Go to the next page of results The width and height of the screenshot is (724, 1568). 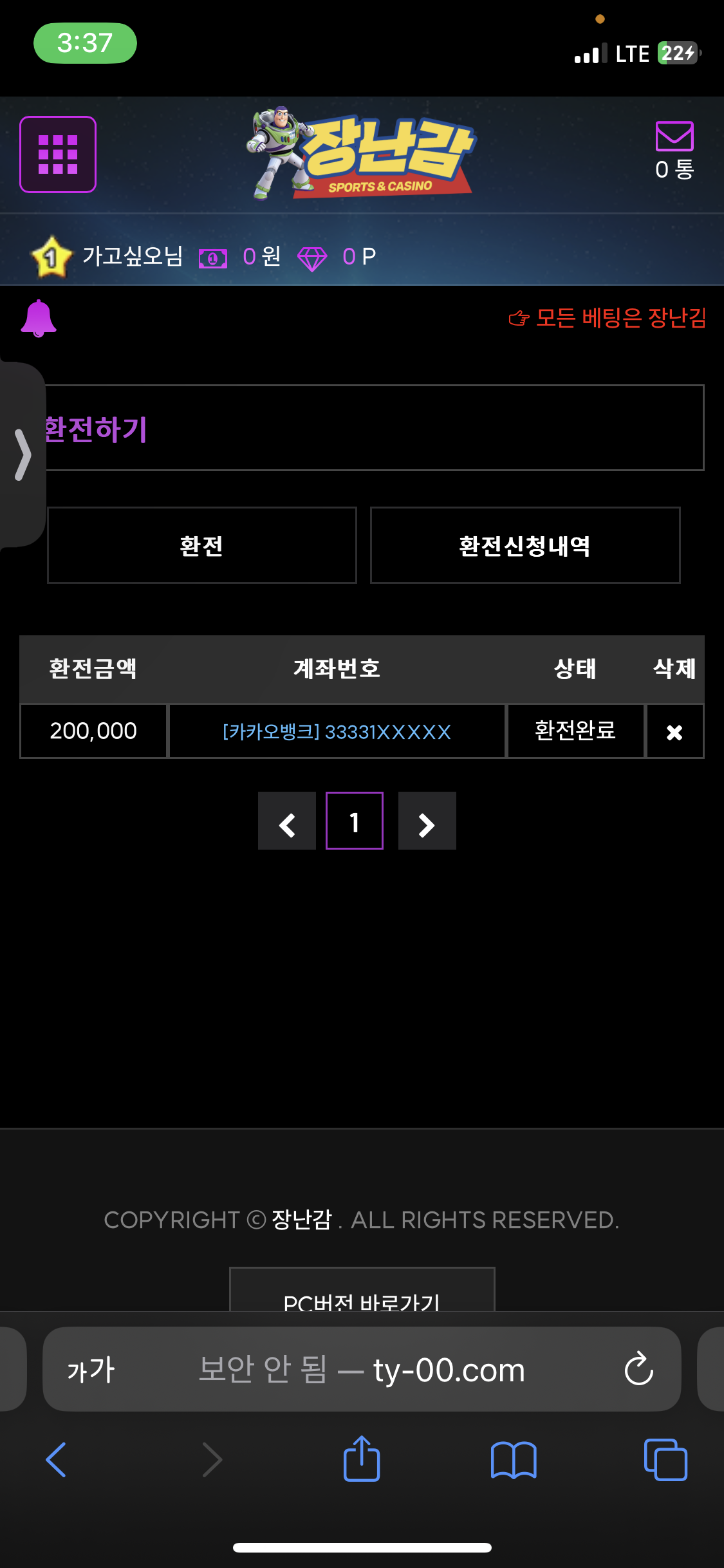click(x=427, y=821)
